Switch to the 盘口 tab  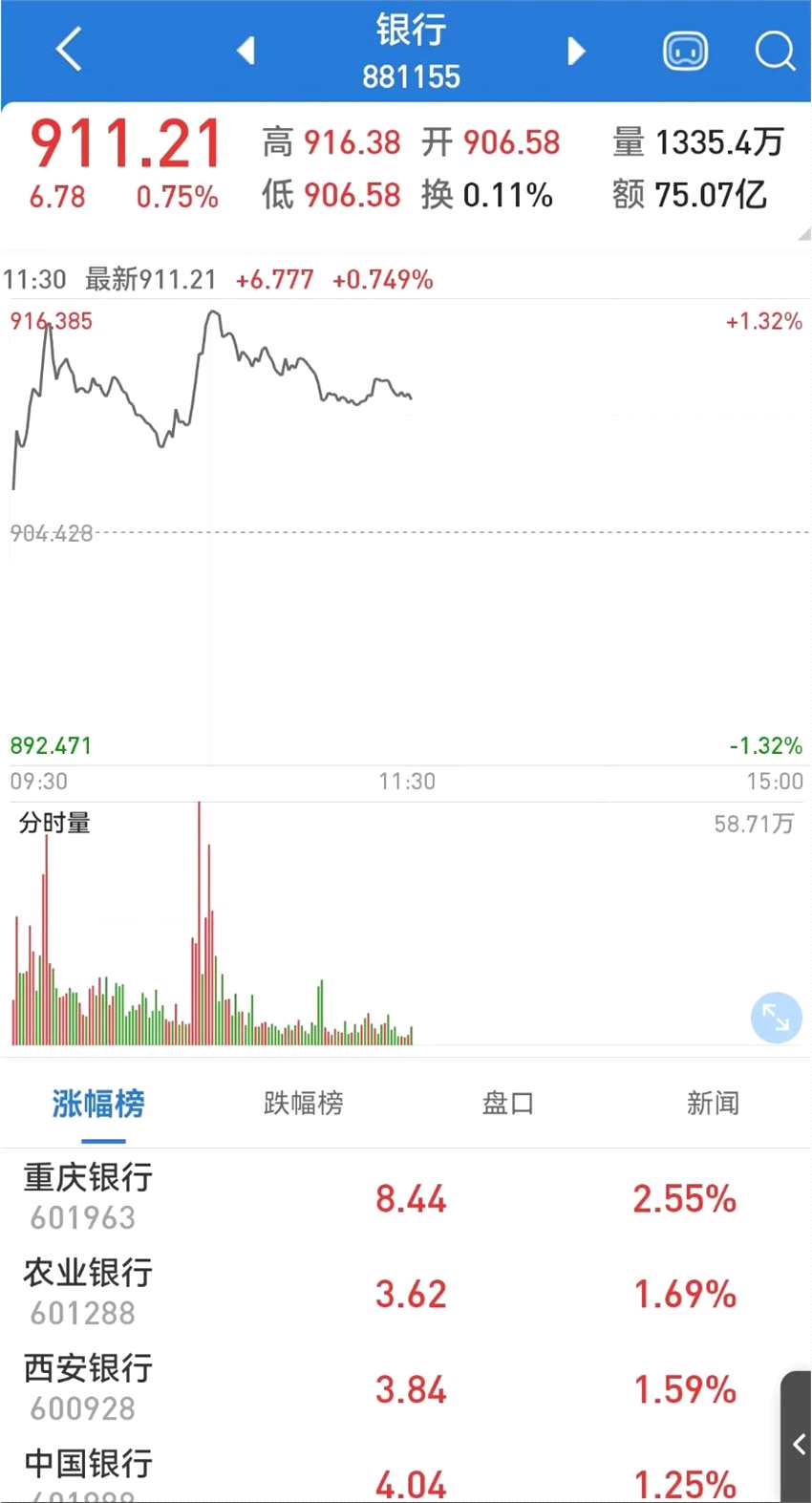507,1104
